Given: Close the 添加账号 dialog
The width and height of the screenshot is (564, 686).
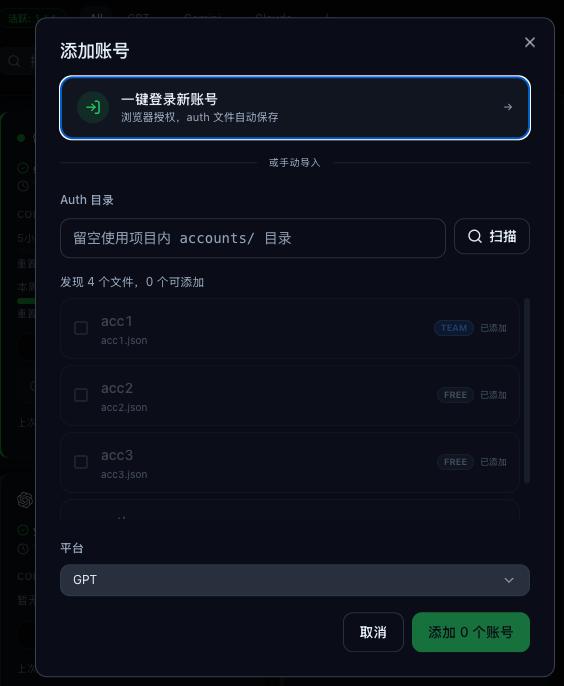Looking at the screenshot, I should point(529,42).
